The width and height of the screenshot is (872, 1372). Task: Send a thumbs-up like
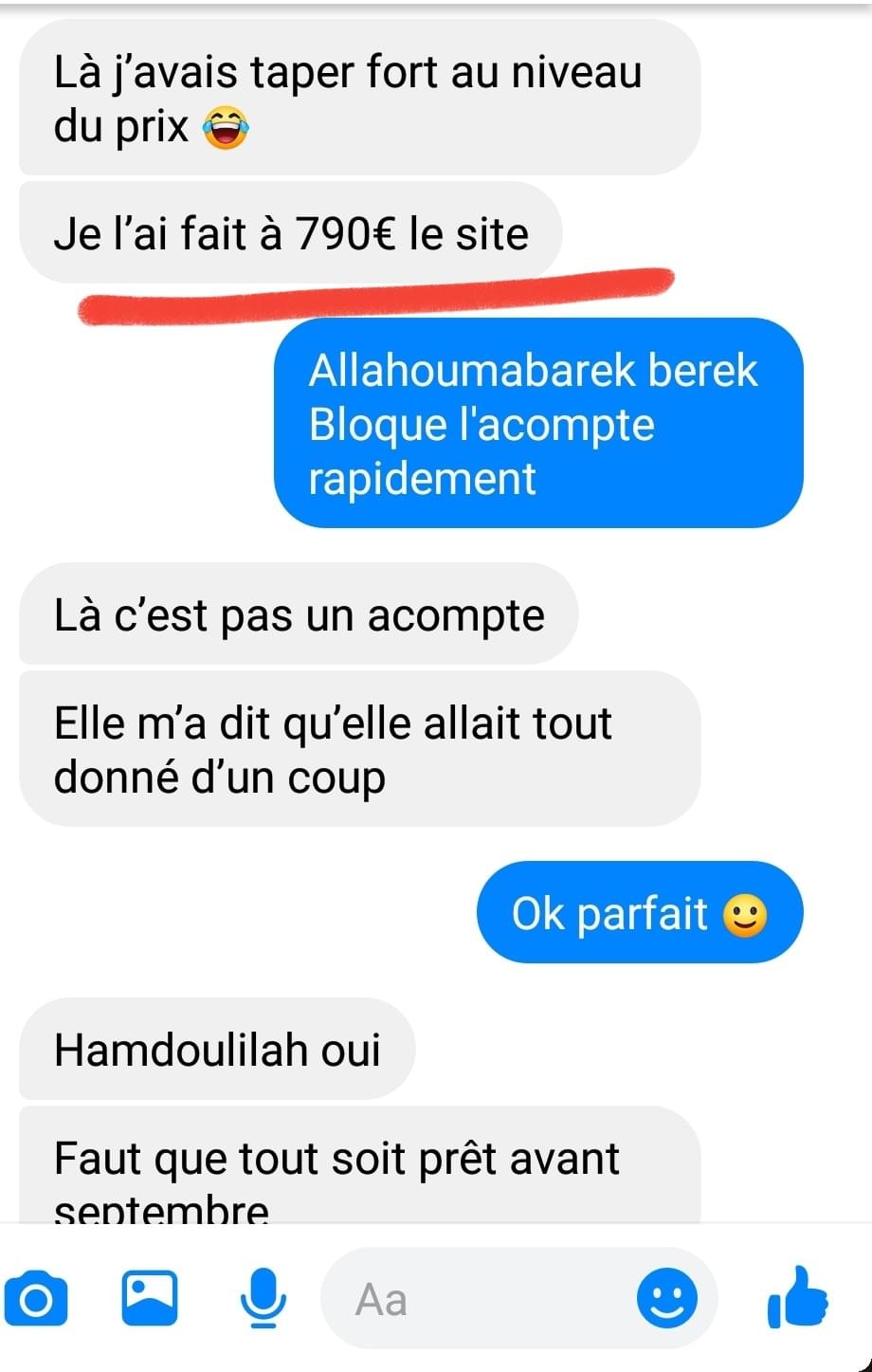click(797, 1297)
